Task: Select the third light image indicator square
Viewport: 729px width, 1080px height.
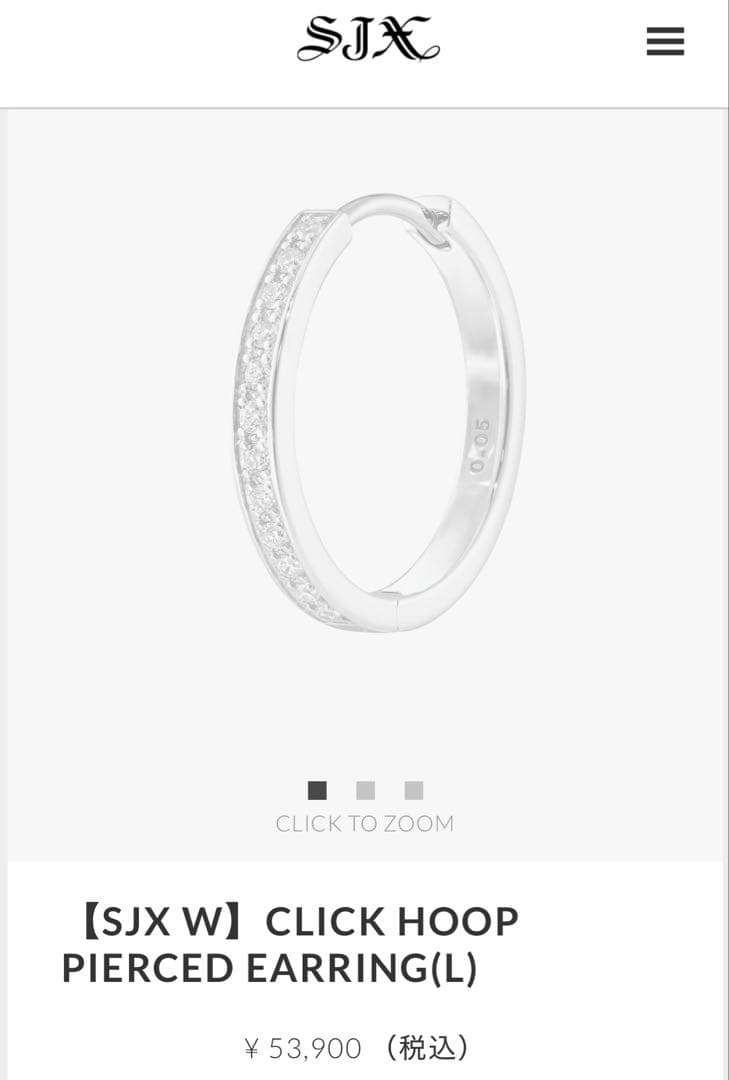Action: click(411, 790)
